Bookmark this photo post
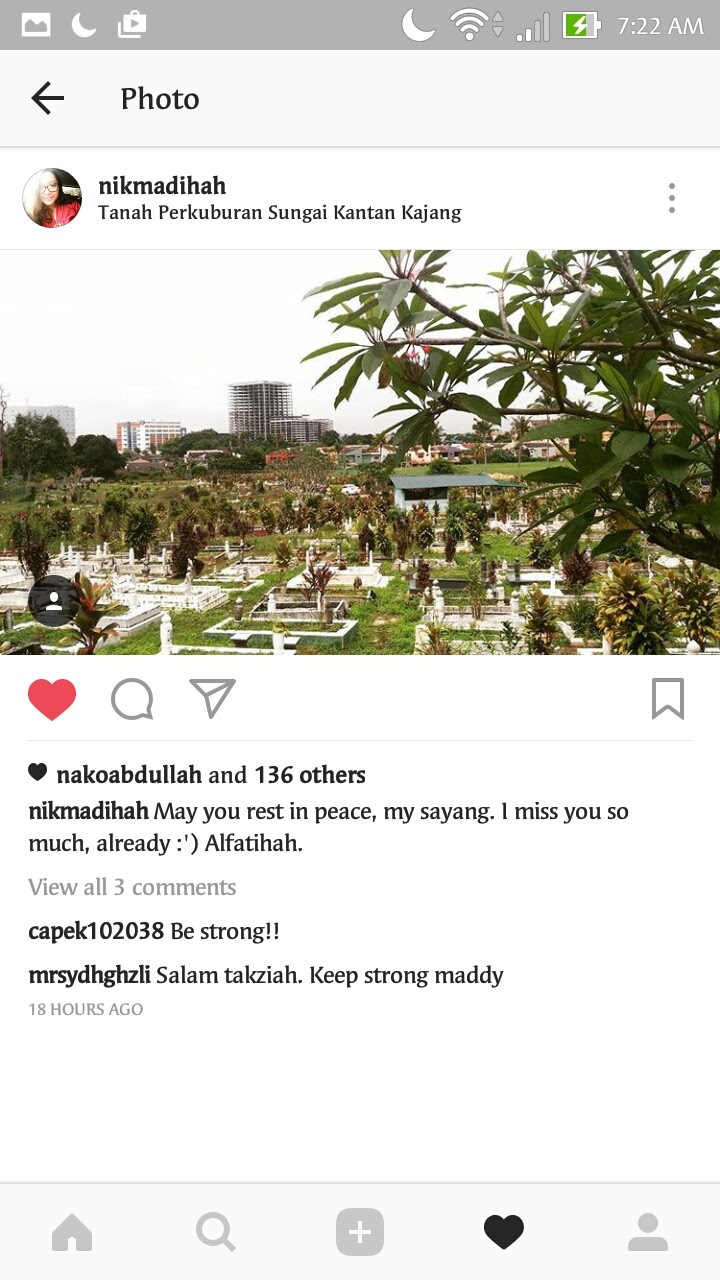 pos(667,698)
